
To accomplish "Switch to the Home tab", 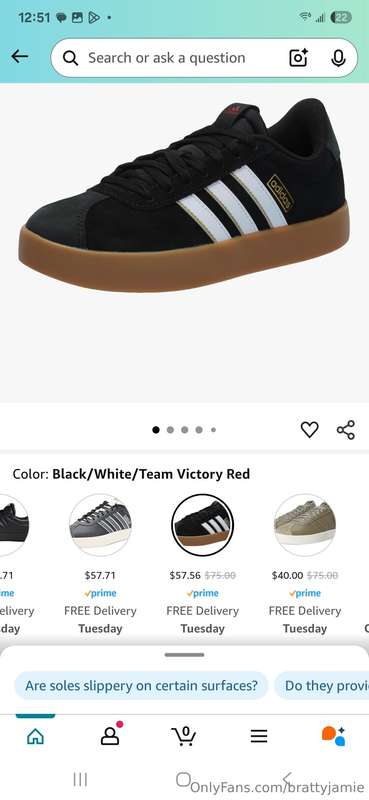I will 35,736.
